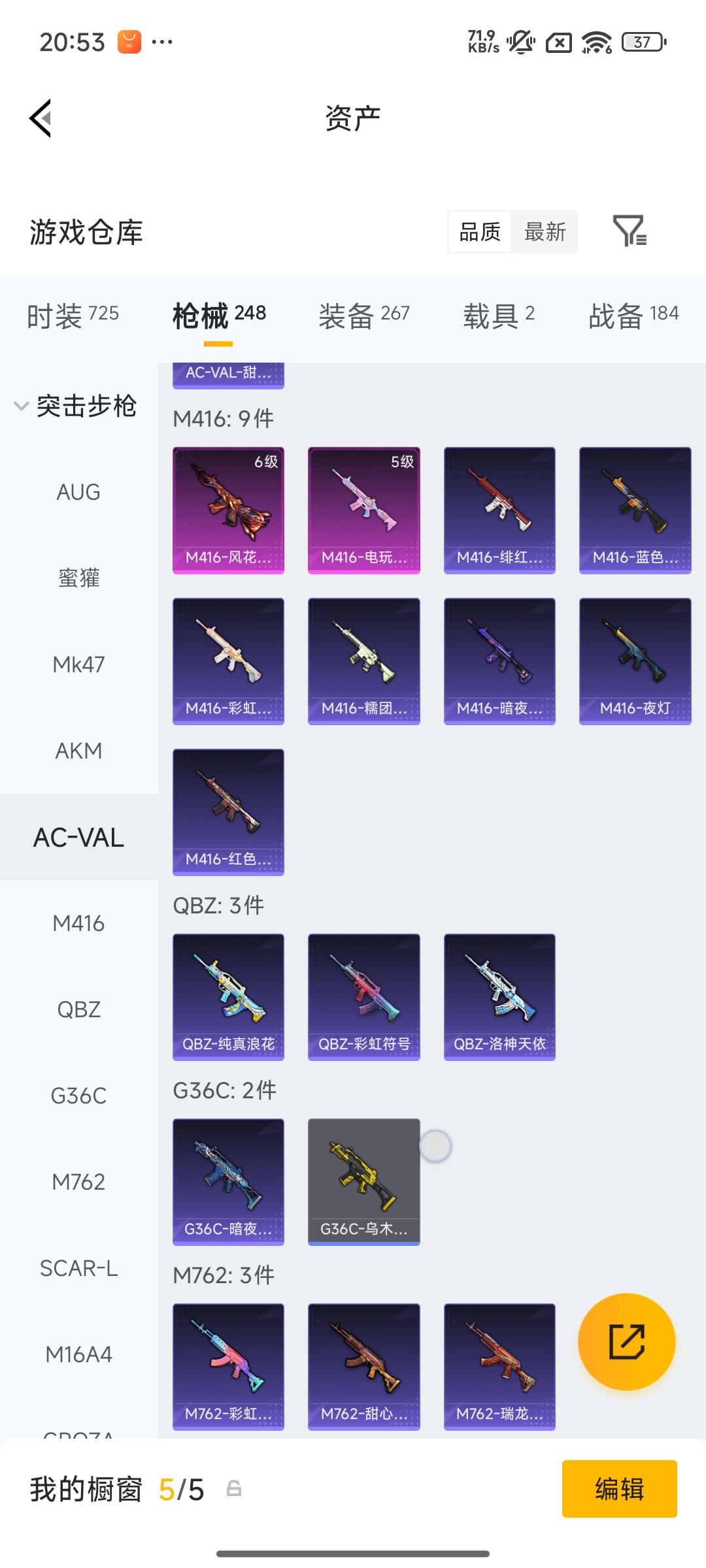
Task: Switch to the 战备 tab
Action: (x=633, y=316)
